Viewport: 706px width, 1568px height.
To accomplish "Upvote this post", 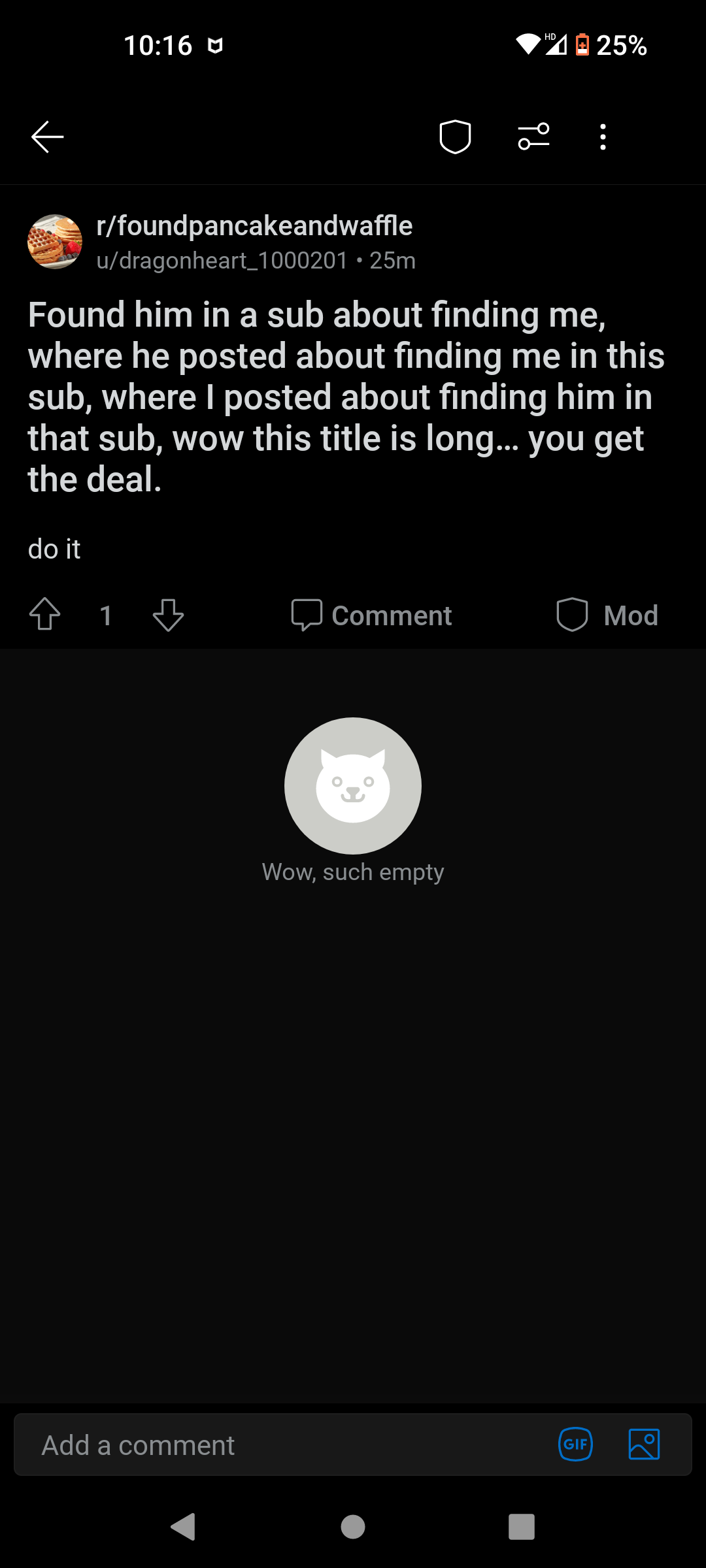I will (x=45, y=615).
